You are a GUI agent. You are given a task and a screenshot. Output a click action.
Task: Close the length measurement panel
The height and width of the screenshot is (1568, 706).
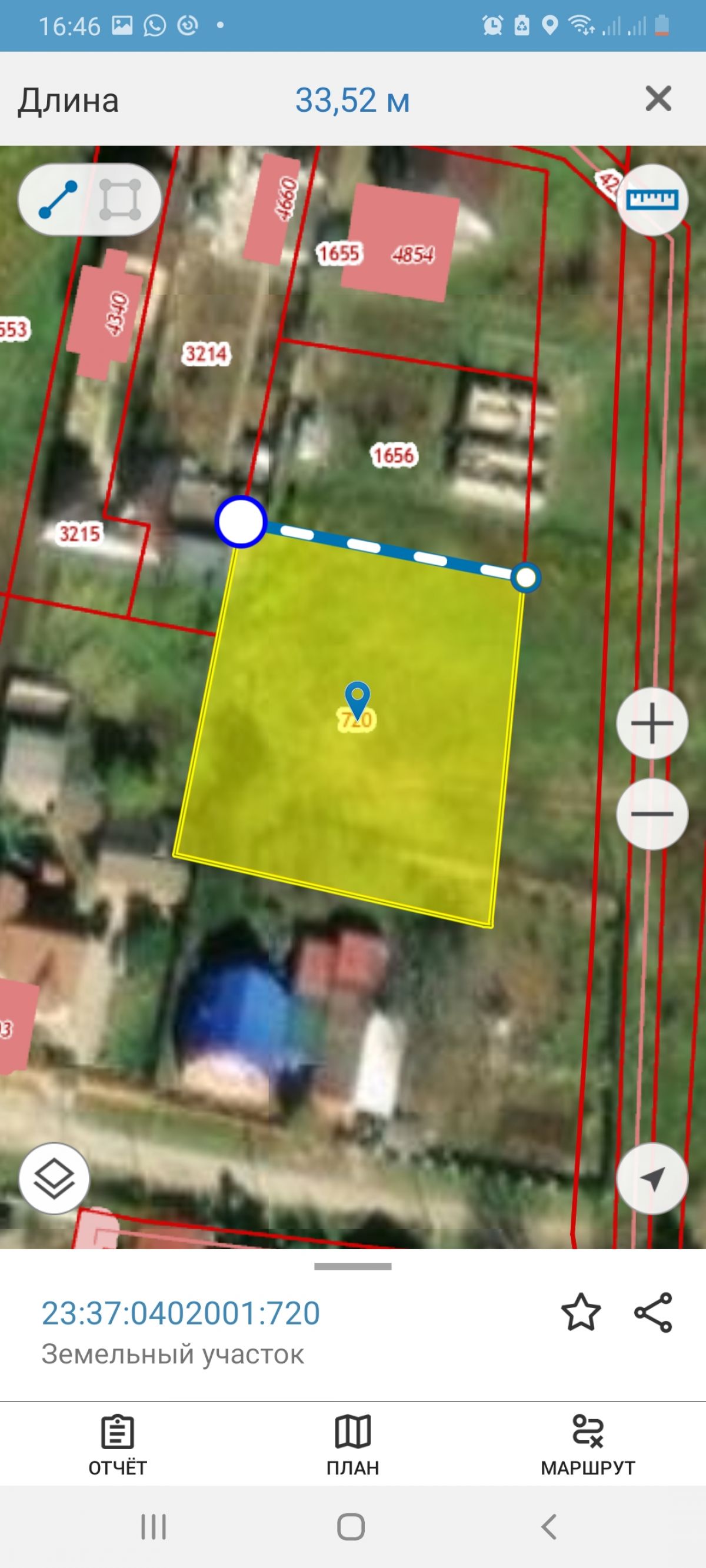point(658,99)
